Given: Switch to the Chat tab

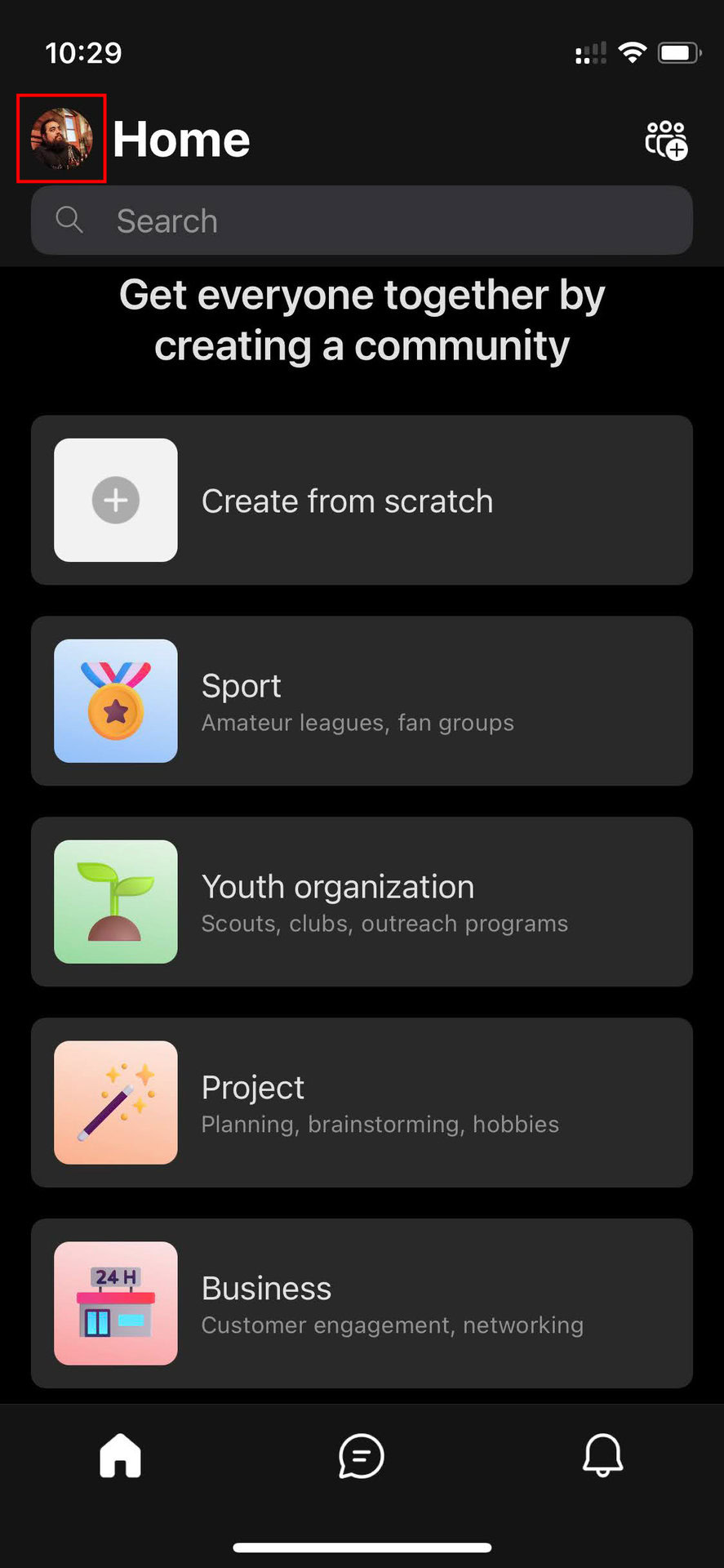Looking at the screenshot, I should click(x=361, y=1455).
